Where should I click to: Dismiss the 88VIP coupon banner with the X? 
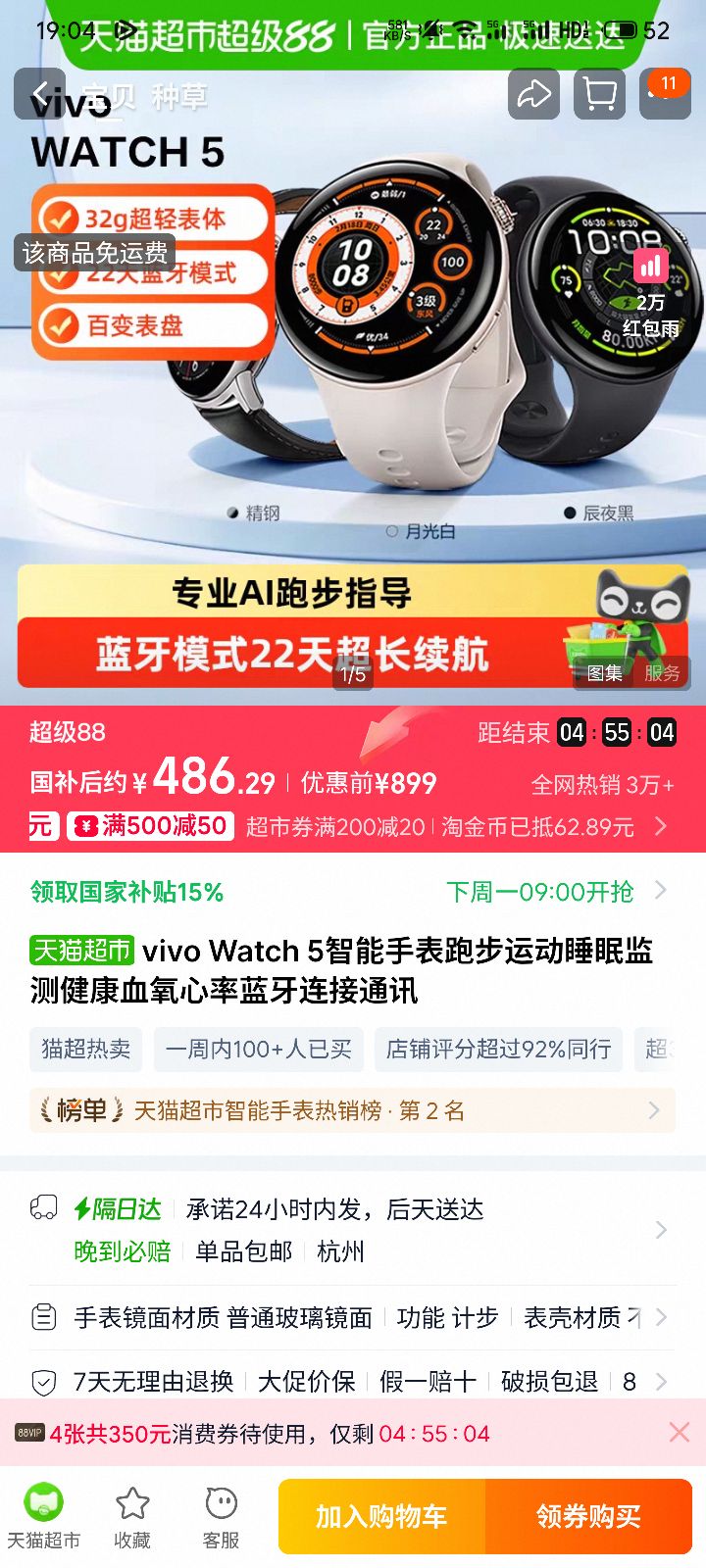pyautogui.click(x=679, y=1433)
